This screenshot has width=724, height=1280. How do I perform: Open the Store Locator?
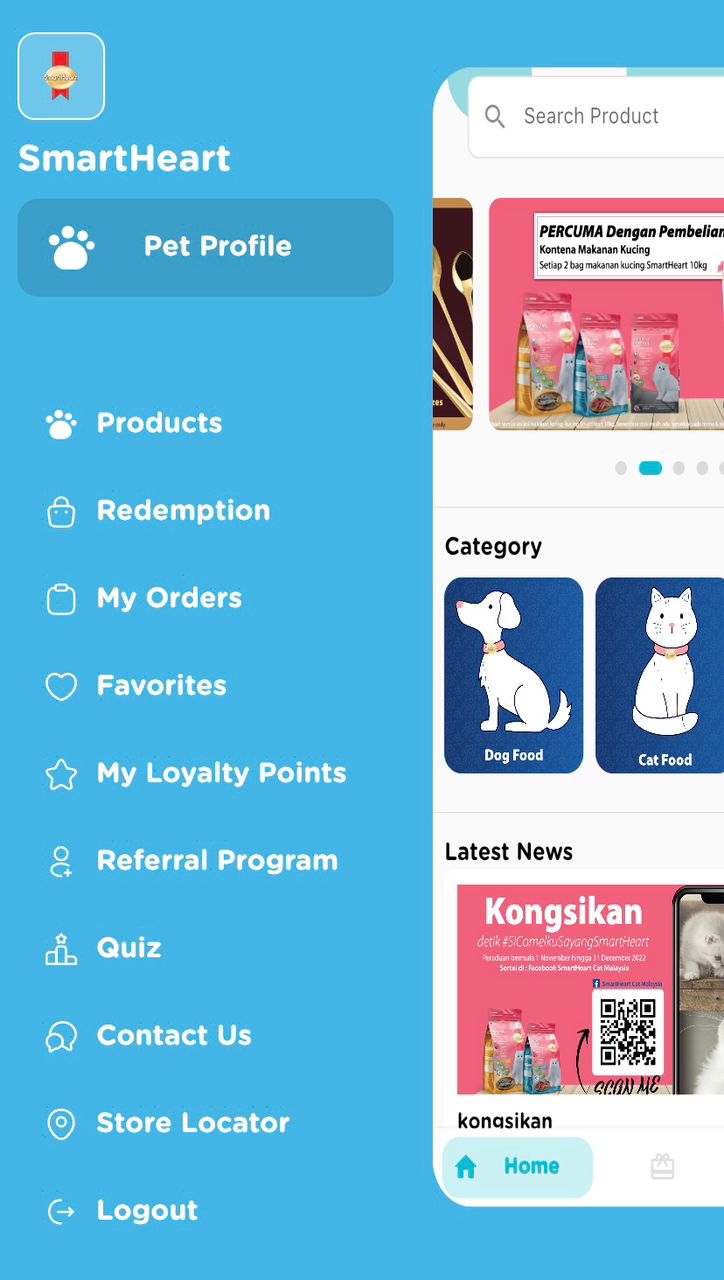192,1123
